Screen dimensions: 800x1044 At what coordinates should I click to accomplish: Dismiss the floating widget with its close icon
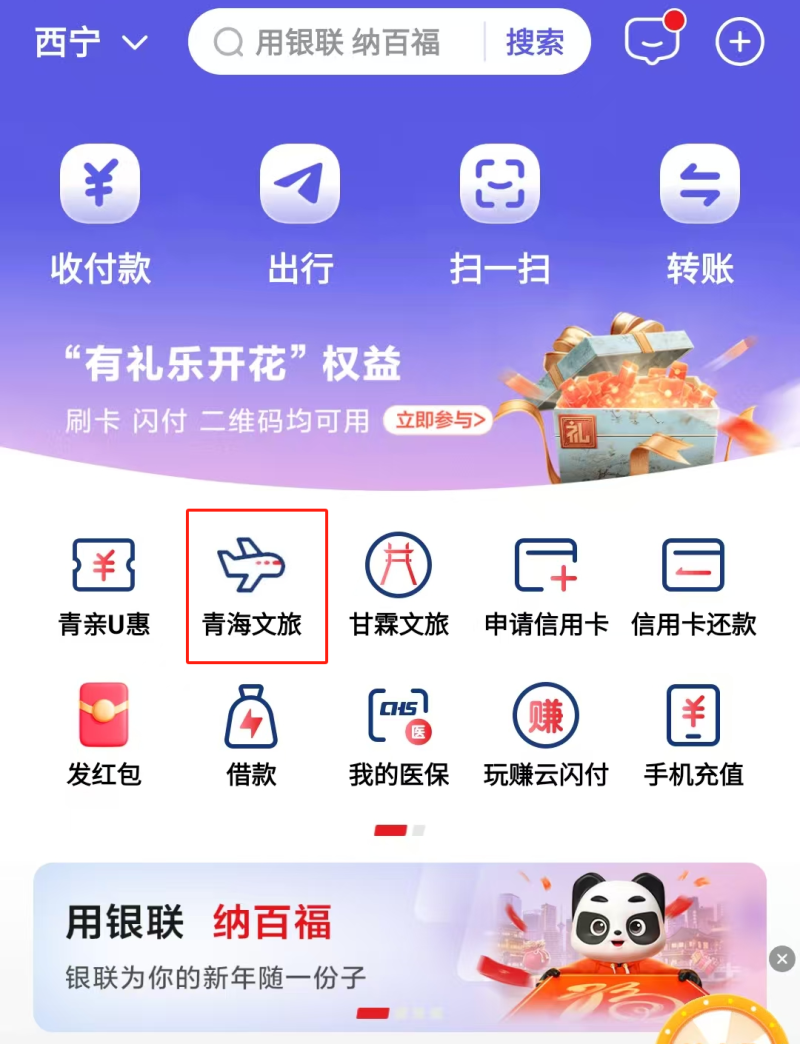click(782, 958)
